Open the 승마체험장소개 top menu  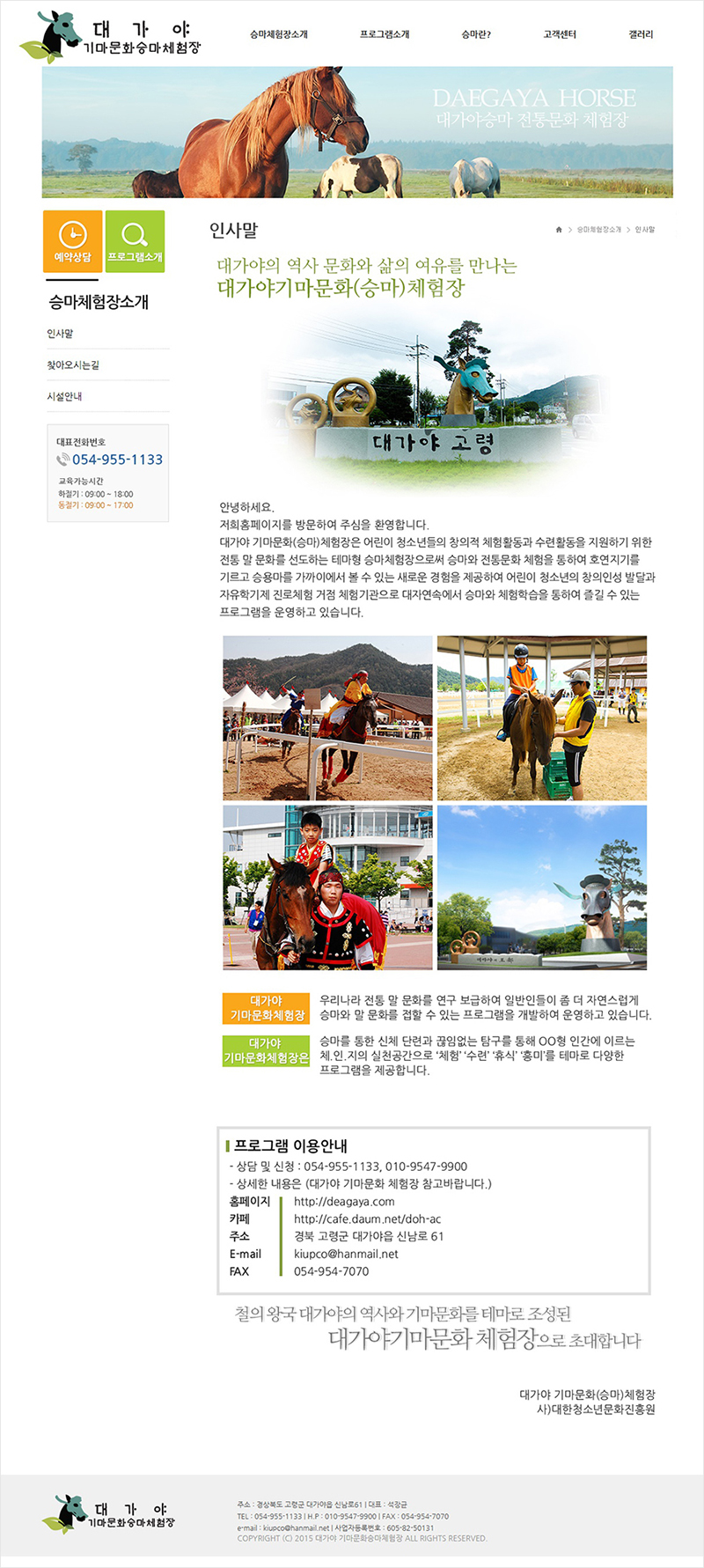[x=278, y=34]
